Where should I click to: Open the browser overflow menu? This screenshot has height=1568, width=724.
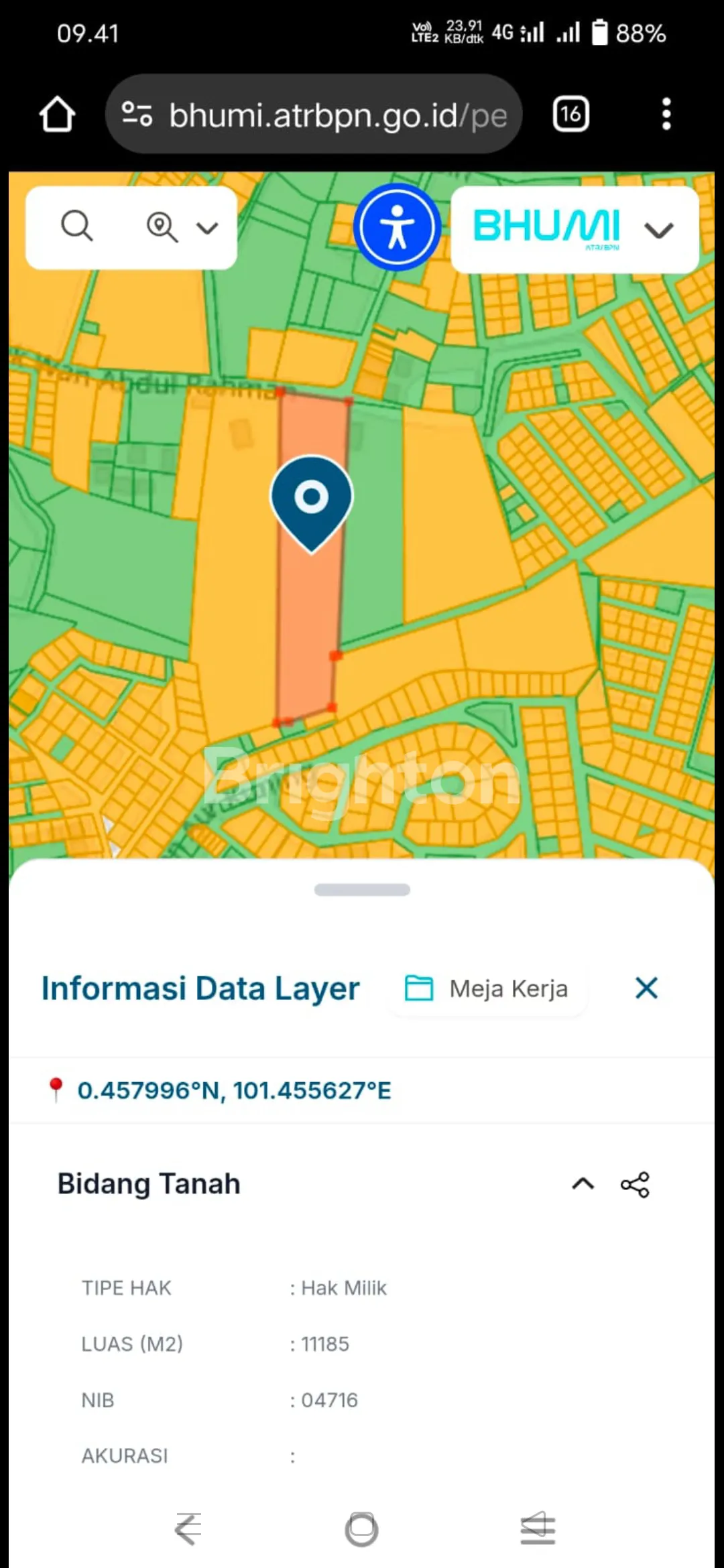(666, 115)
